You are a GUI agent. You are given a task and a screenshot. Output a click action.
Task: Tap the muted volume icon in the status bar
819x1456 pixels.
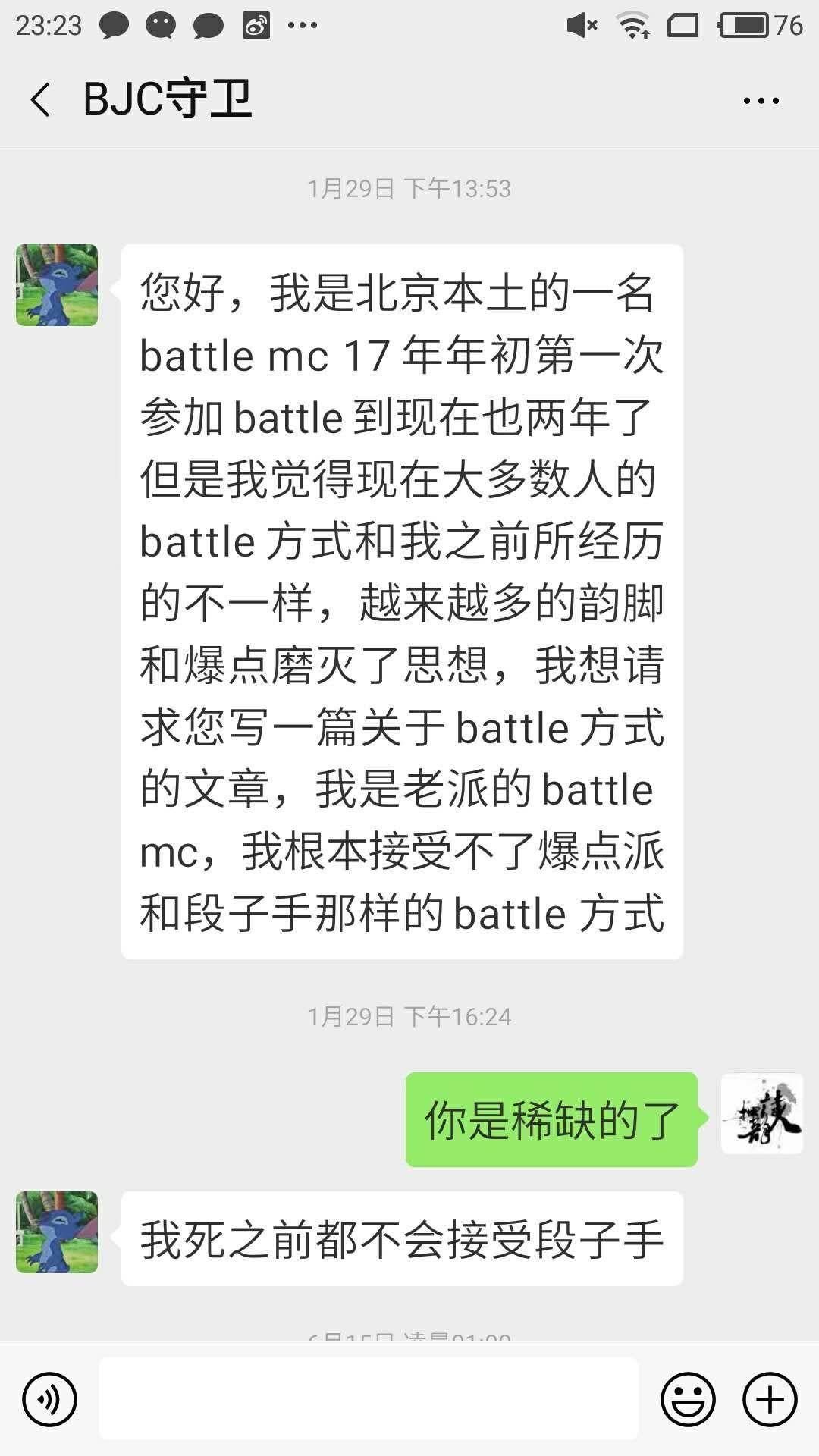(580, 24)
